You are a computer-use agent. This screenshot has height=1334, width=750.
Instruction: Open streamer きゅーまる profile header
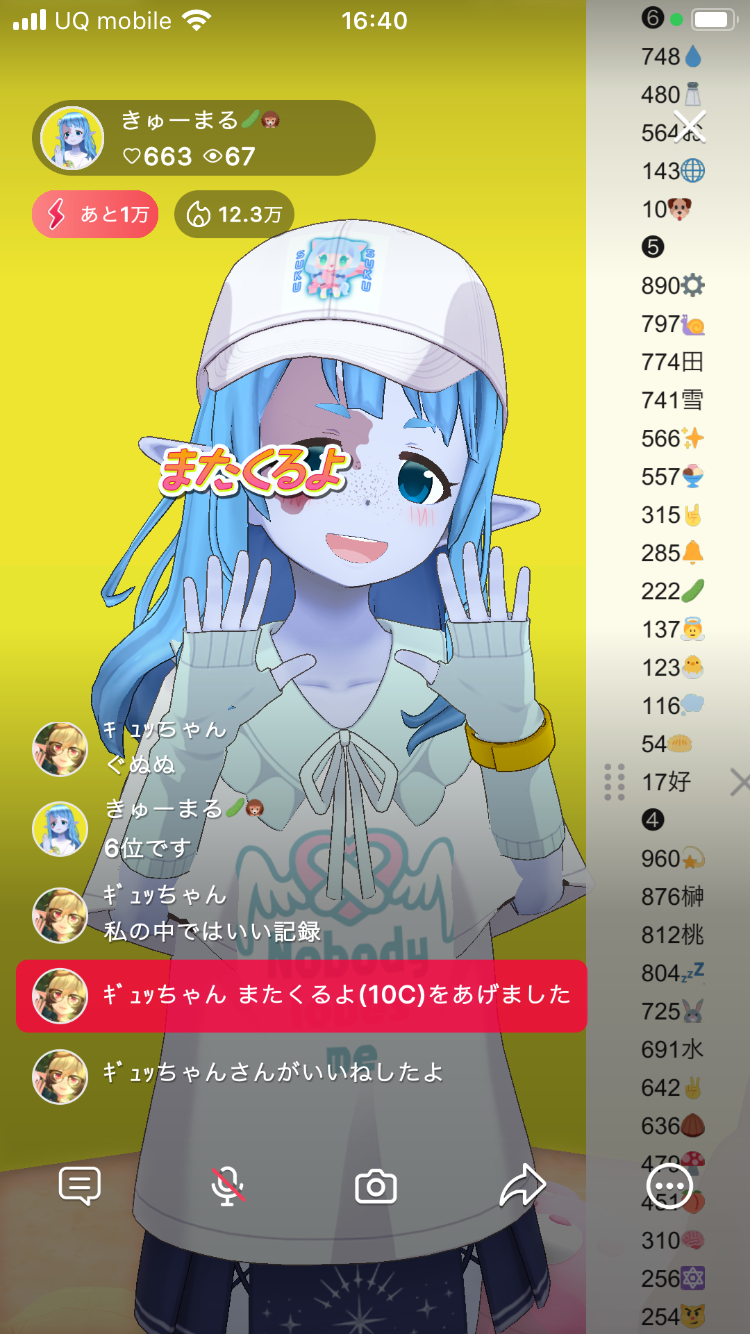[204, 138]
